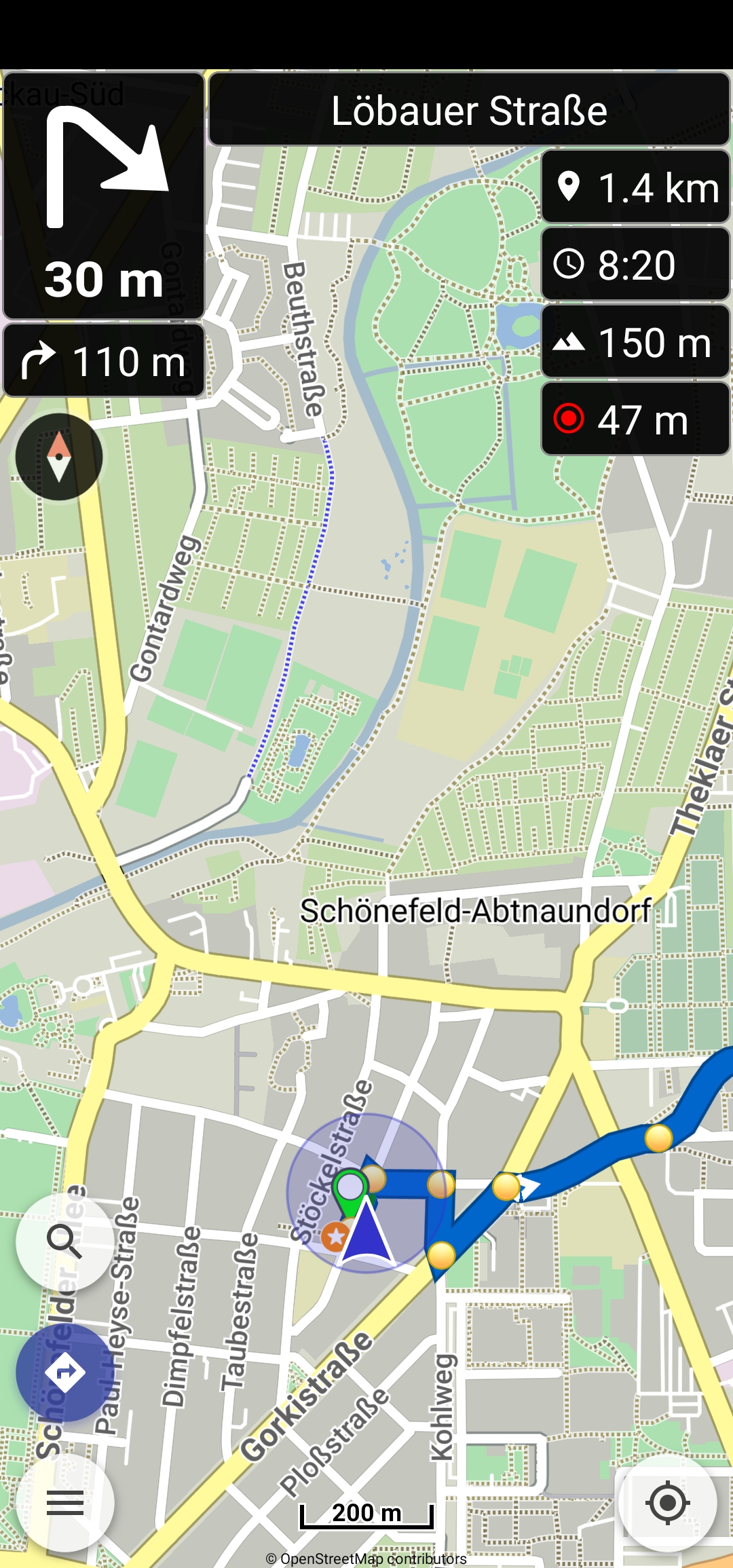The height and width of the screenshot is (1568, 733).
Task: Tap the second next turn widget showing 110 m
Action: [x=104, y=360]
